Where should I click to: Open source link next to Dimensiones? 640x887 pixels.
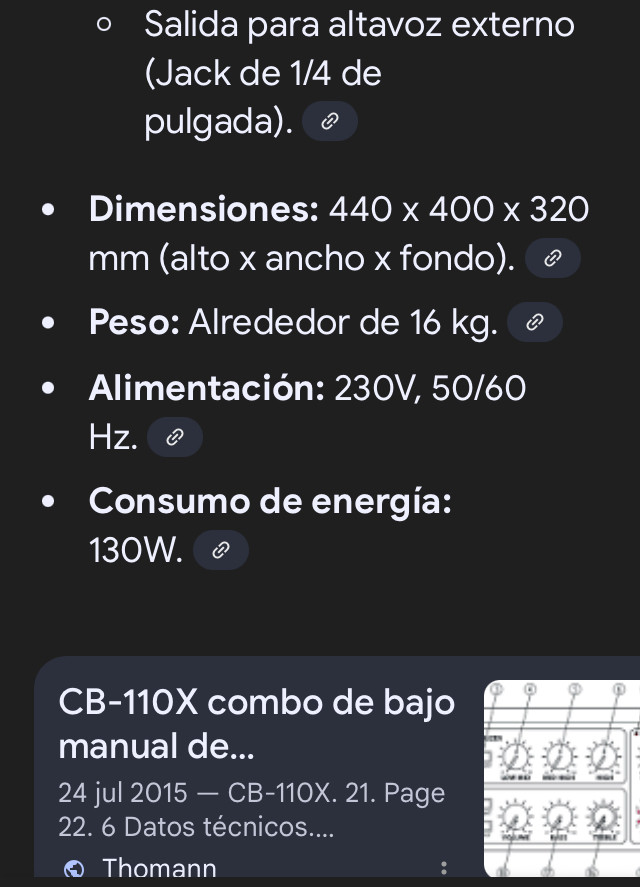pyautogui.click(x=552, y=259)
